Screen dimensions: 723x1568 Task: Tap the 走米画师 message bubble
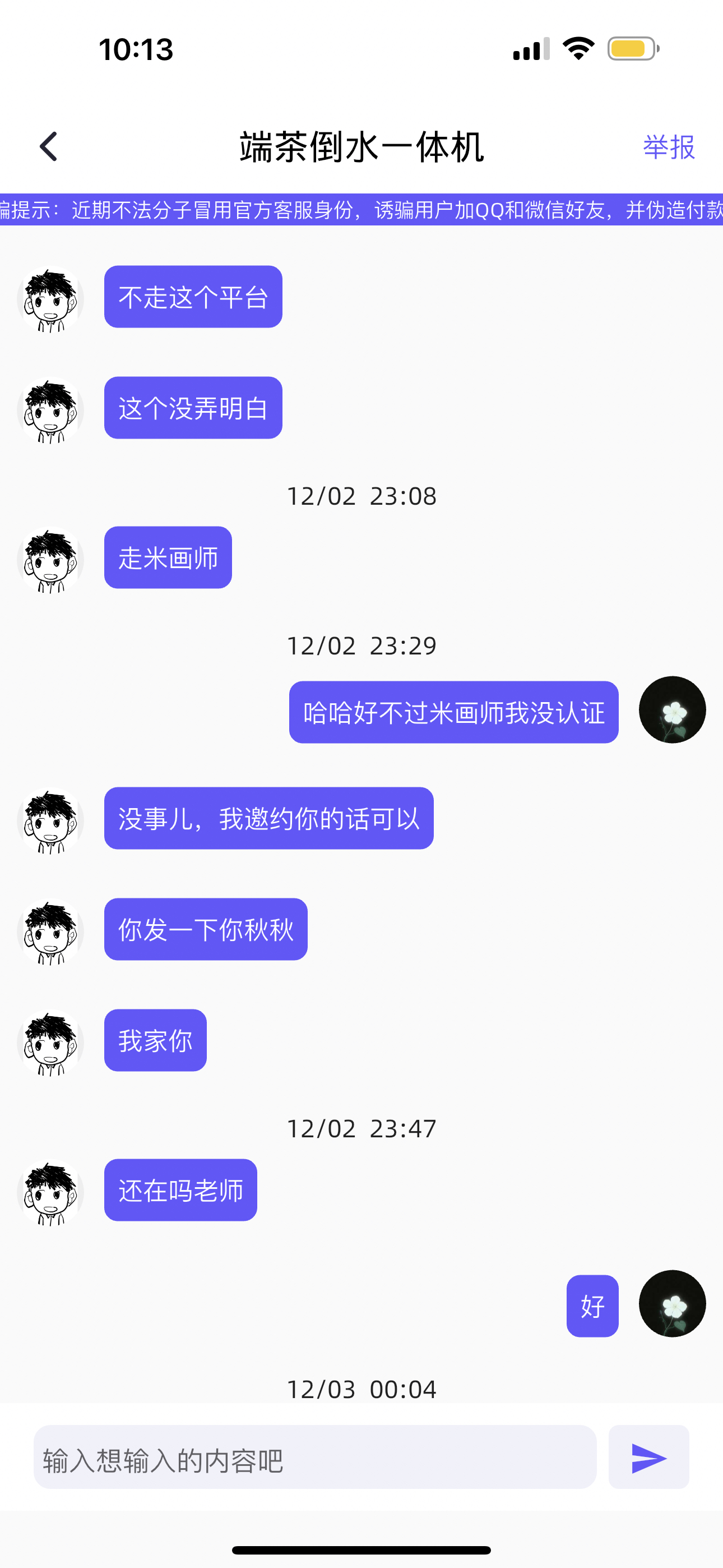[x=168, y=557]
